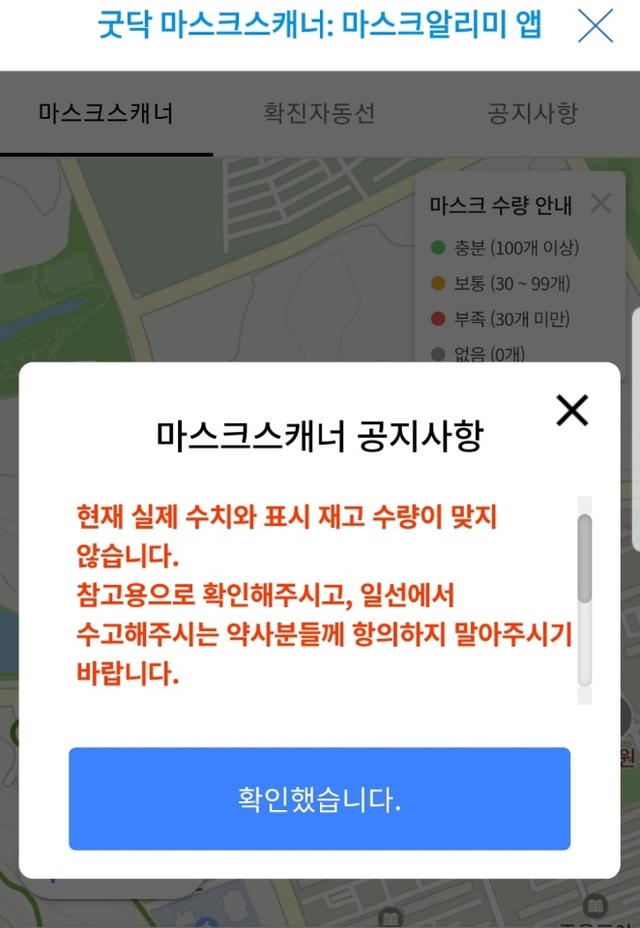Go to the 공지사항 tab
The image size is (640, 928).
tap(532, 113)
